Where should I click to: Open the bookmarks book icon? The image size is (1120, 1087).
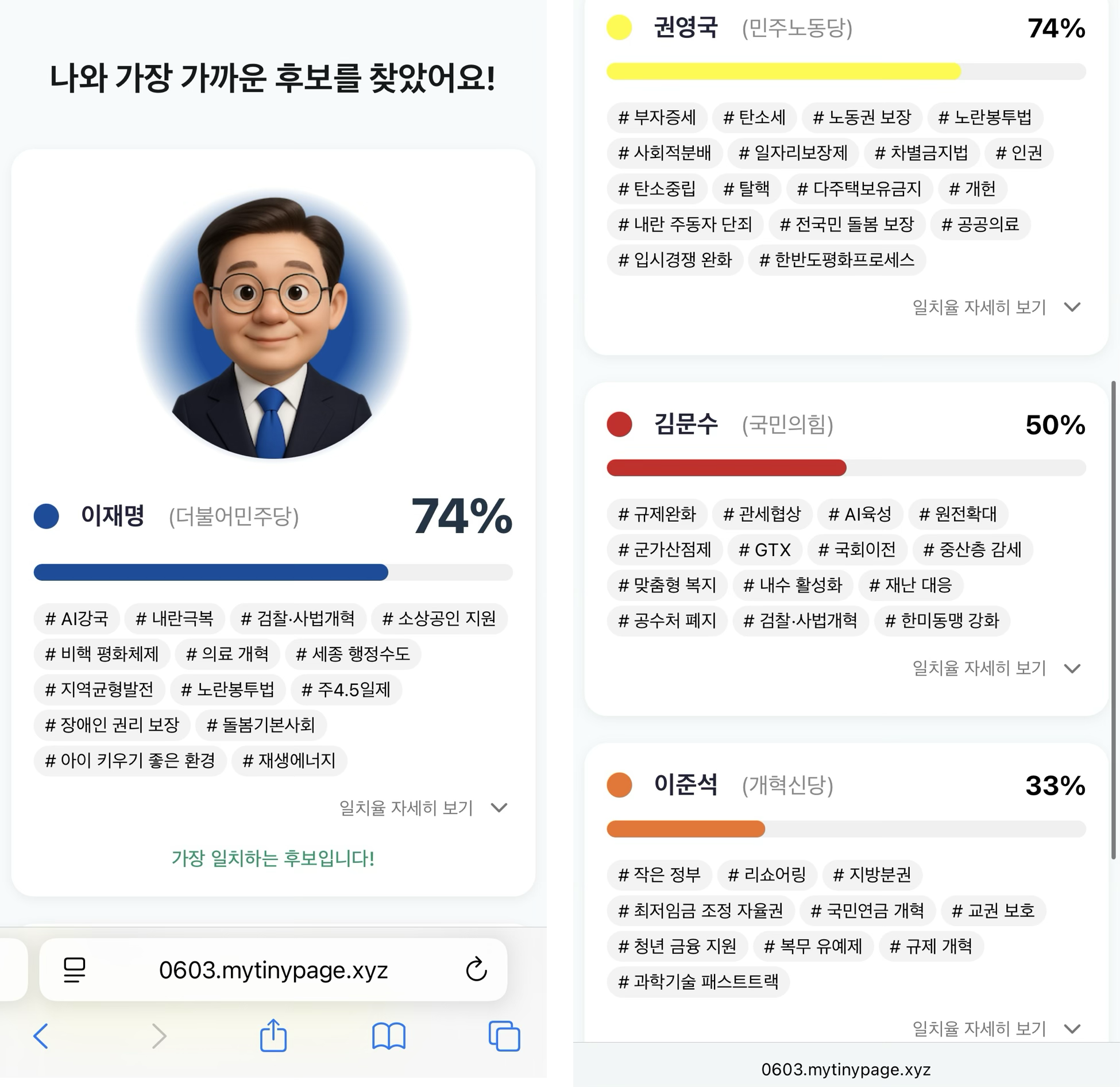click(x=389, y=1036)
